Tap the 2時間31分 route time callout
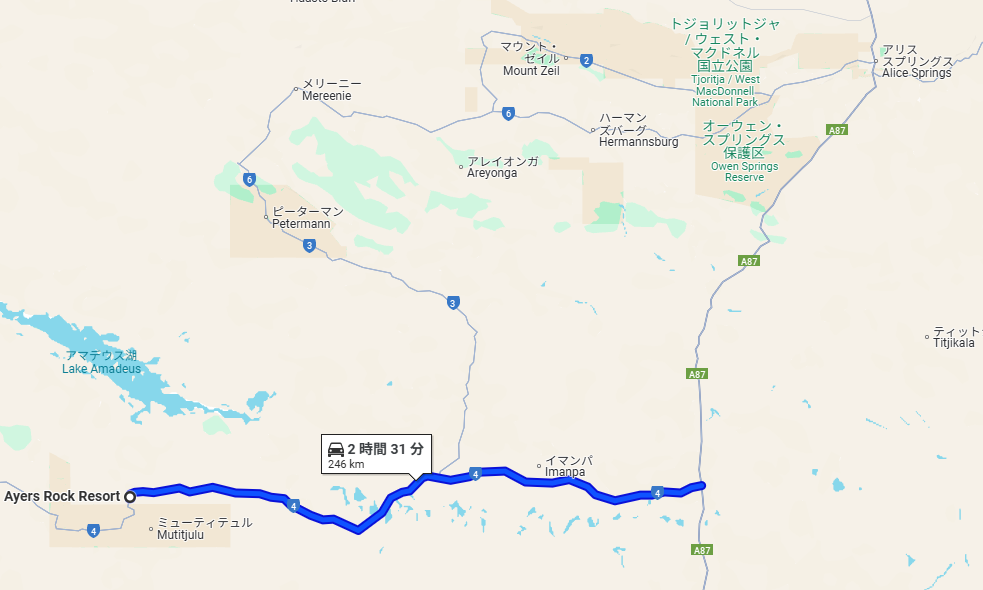The image size is (983, 590). pyautogui.click(x=376, y=454)
